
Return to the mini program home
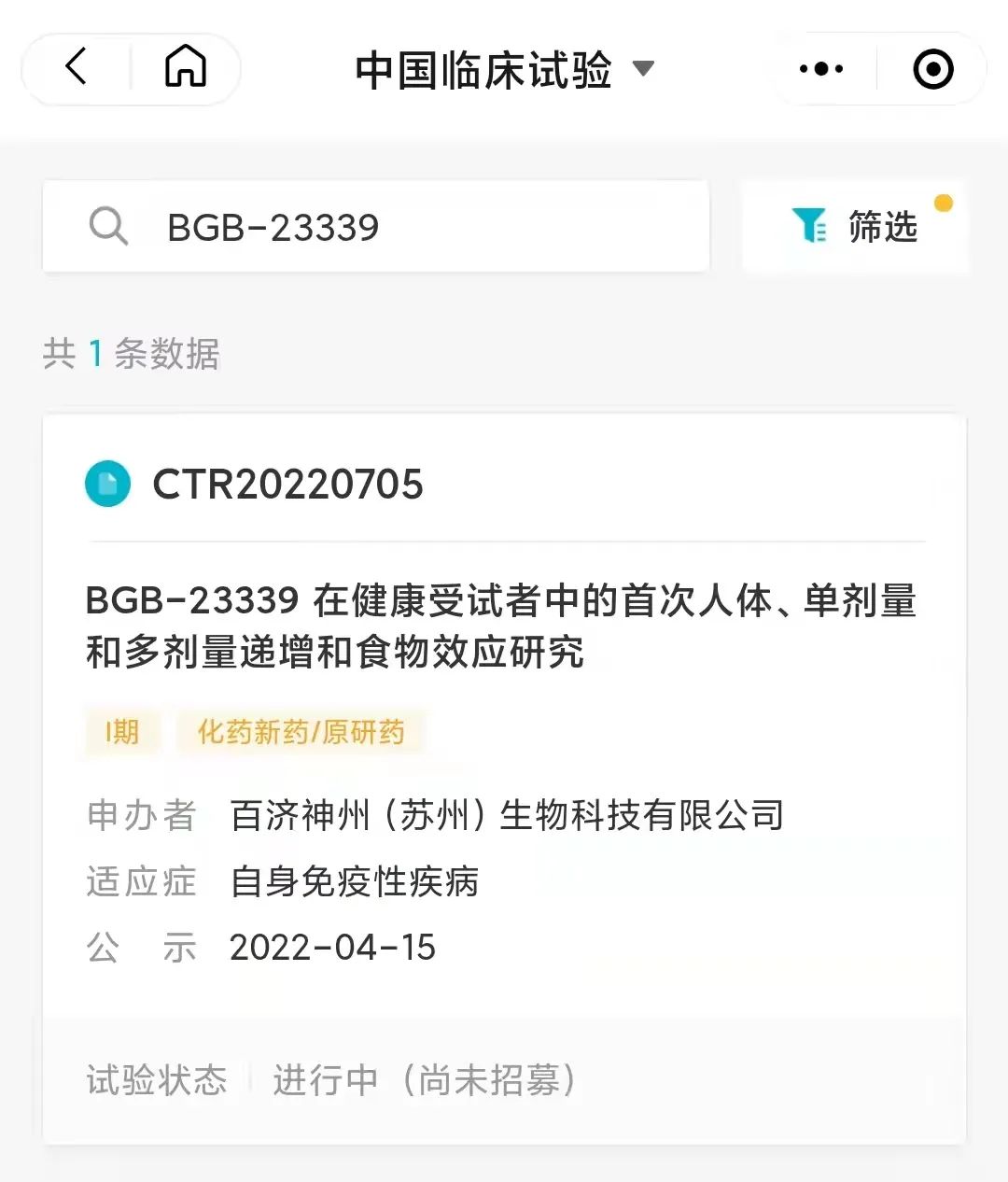coord(185,67)
